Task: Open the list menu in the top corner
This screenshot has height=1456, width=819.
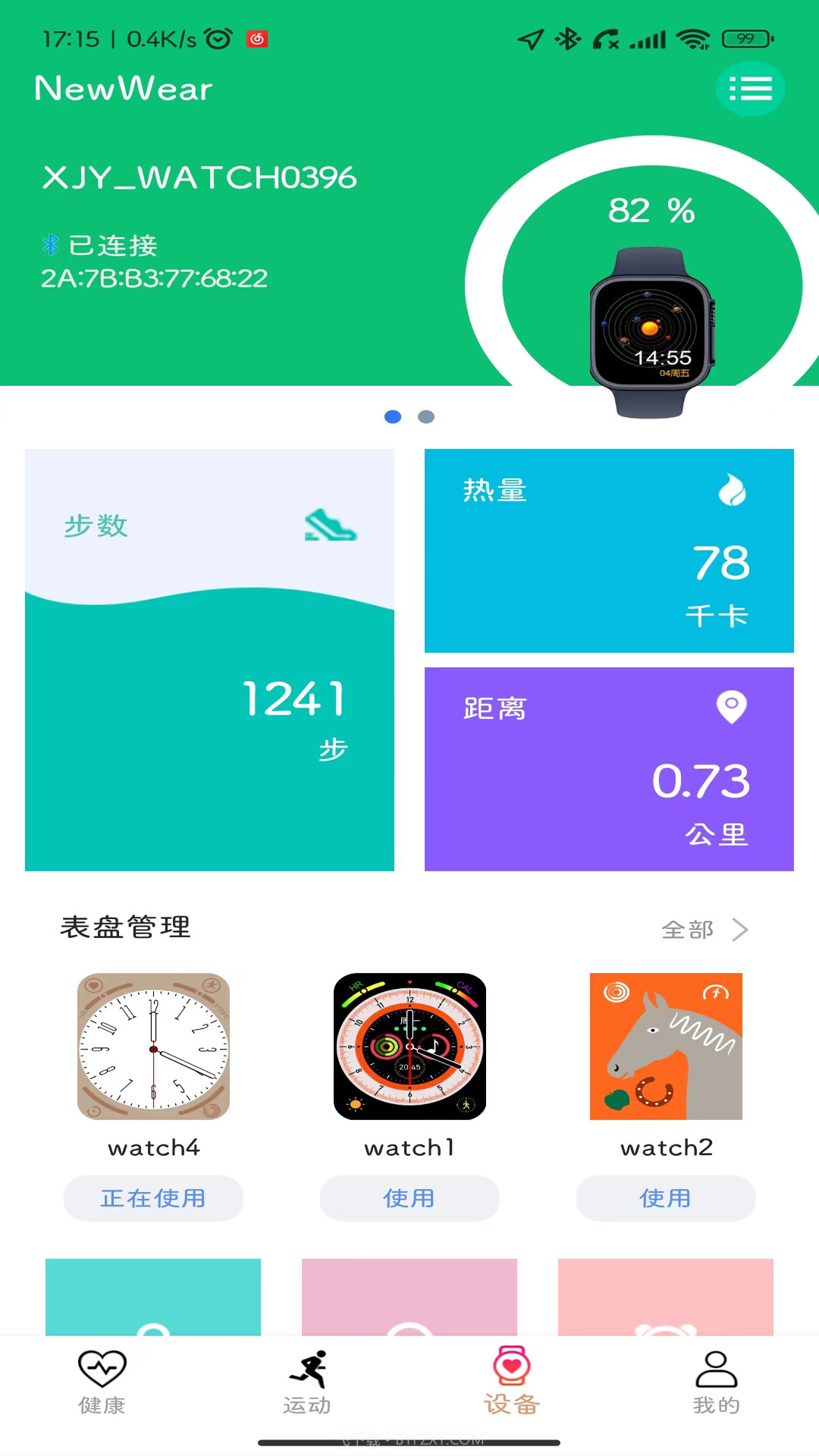Action: [750, 89]
